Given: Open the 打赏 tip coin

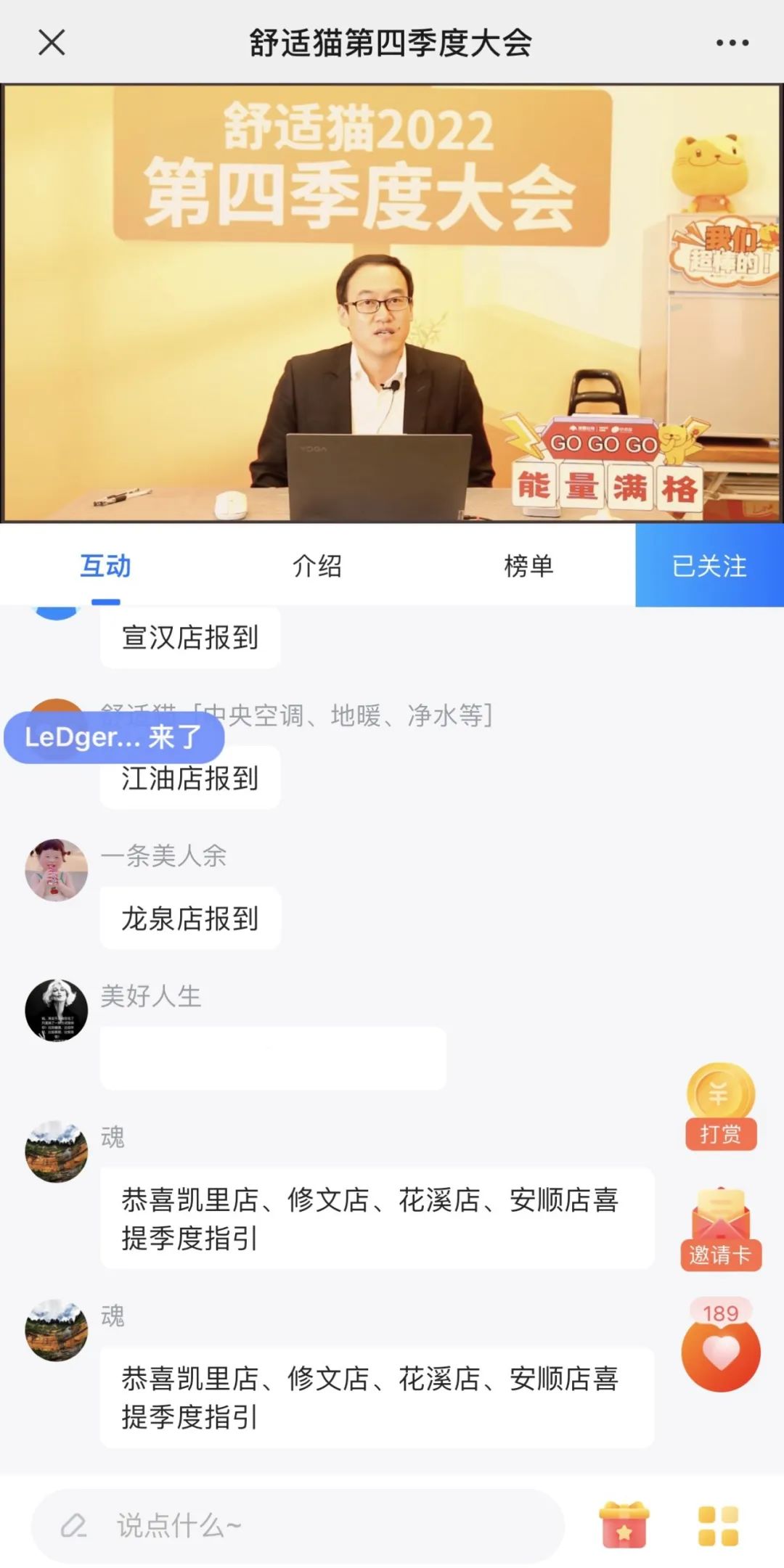Looking at the screenshot, I should coord(720,1106).
